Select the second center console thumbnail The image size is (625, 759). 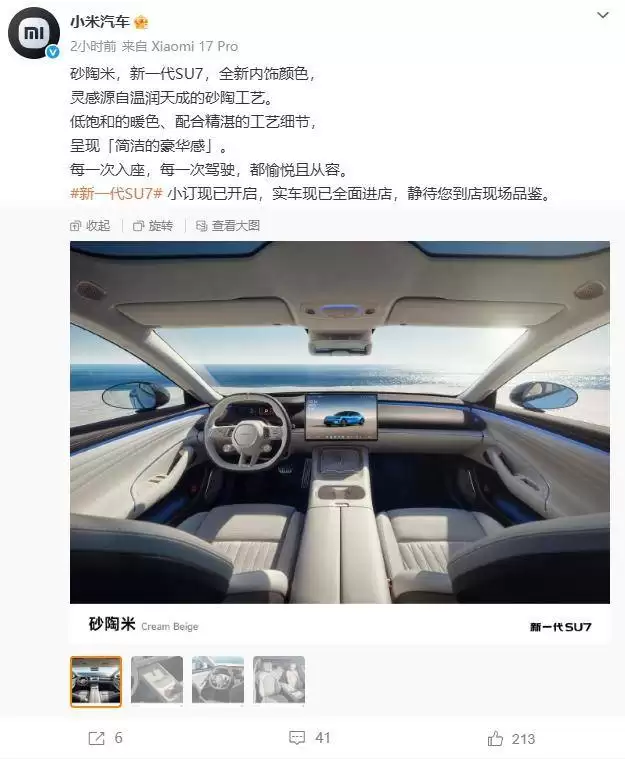157,681
